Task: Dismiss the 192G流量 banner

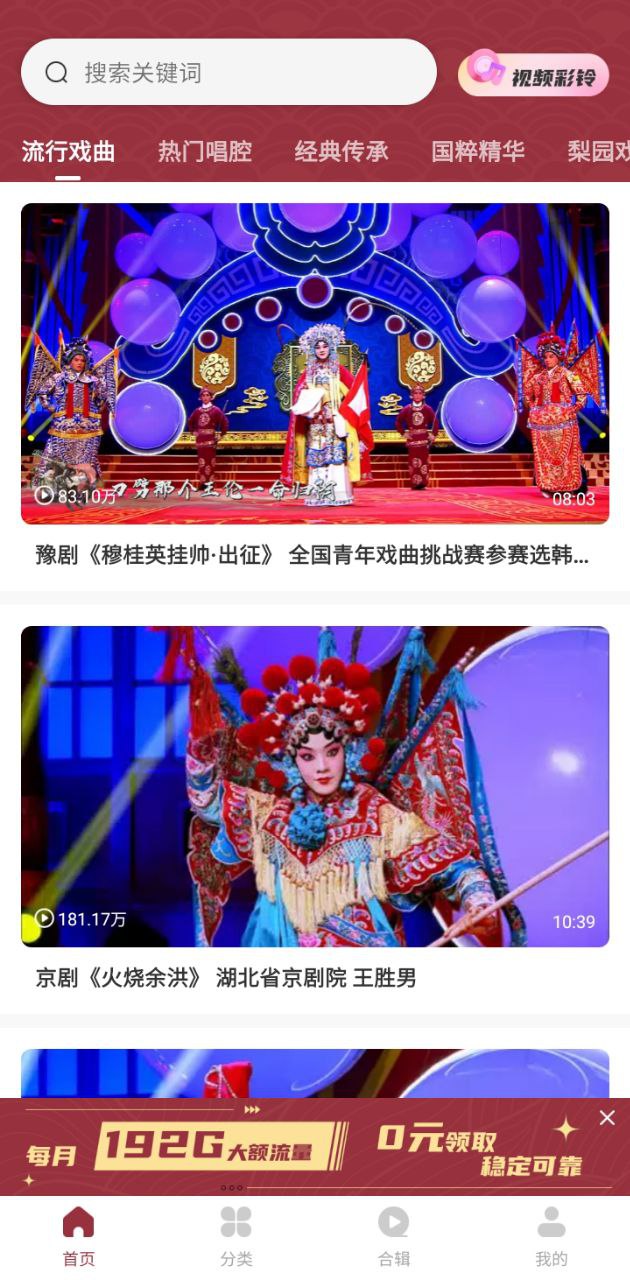Action: click(607, 1118)
